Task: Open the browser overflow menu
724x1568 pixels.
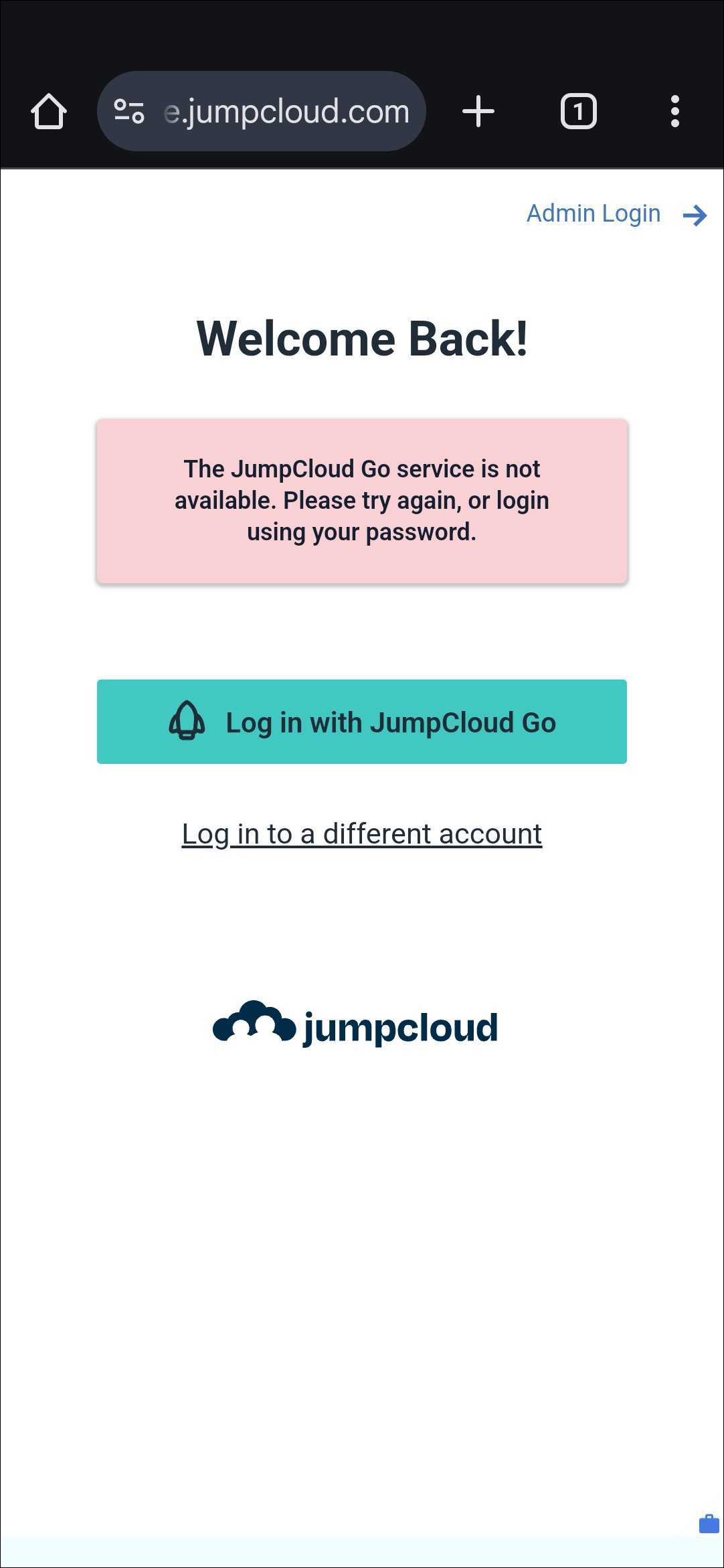Action: (x=674, y=111)
